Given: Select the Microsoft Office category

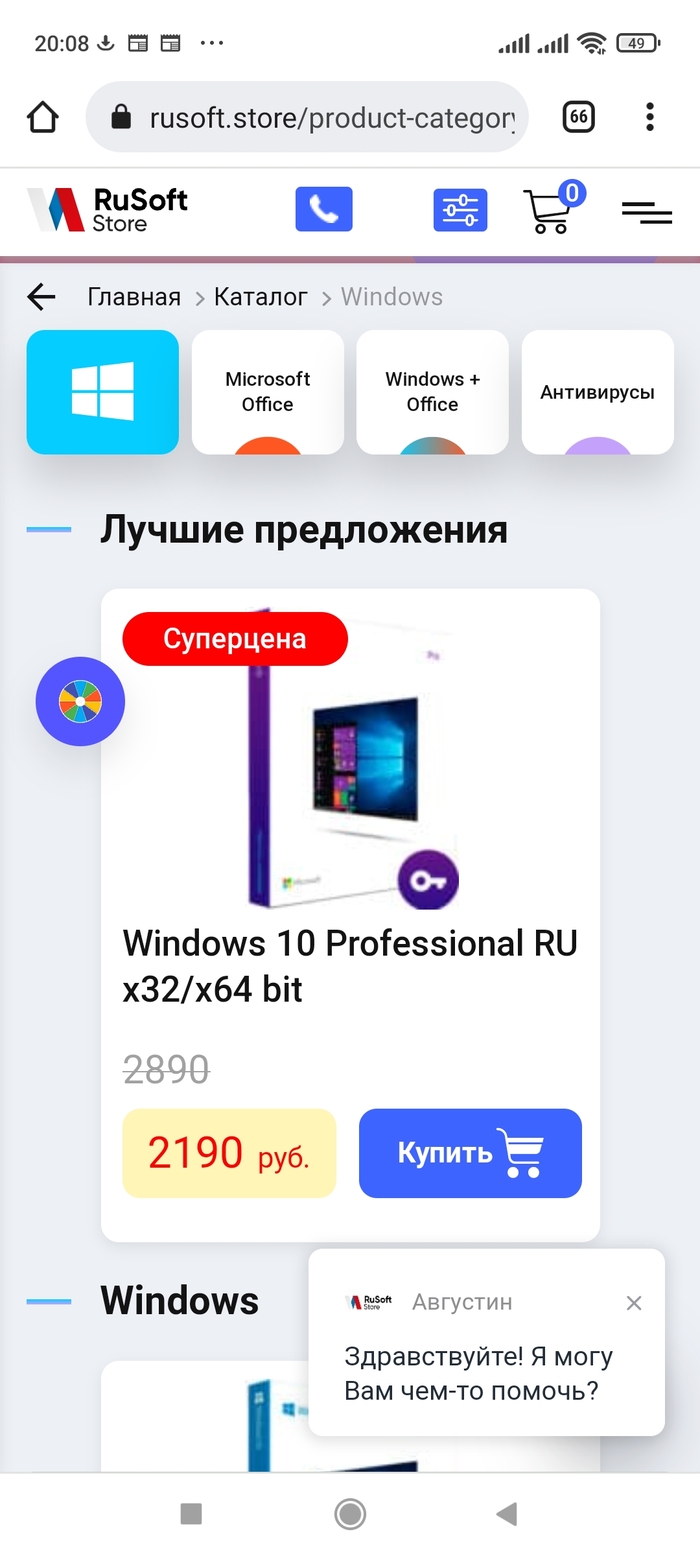Looking at the screenshot, I should coord(267,392).
